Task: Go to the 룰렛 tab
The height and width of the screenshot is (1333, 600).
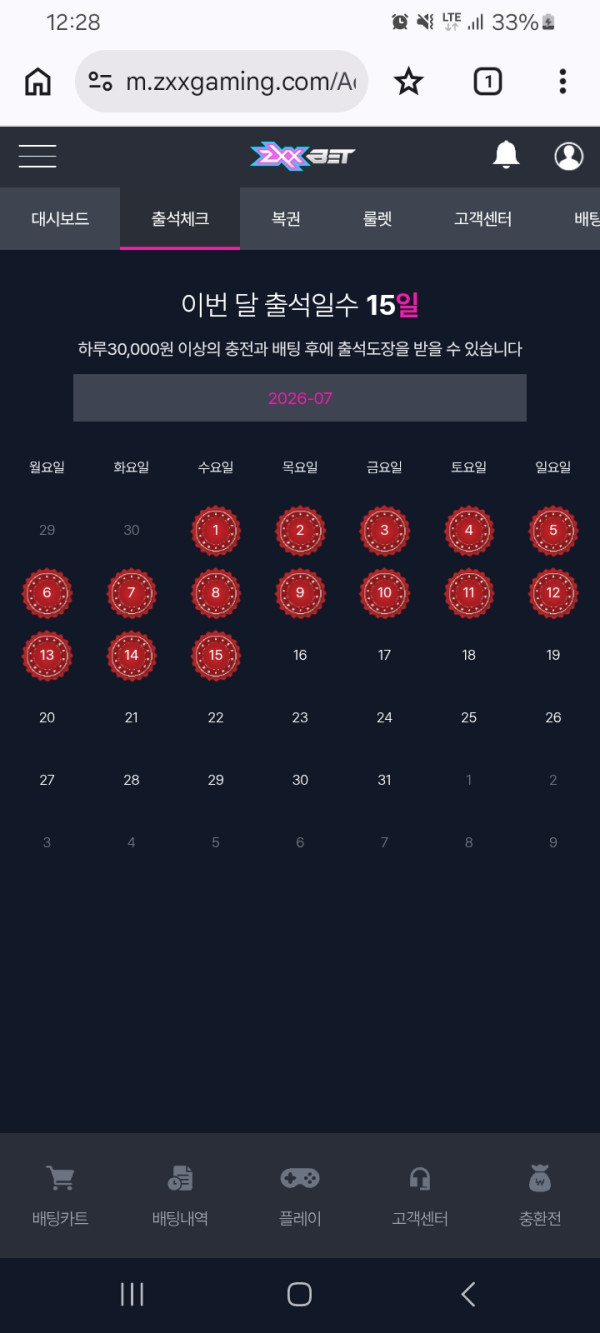Action: coord(377,218)
